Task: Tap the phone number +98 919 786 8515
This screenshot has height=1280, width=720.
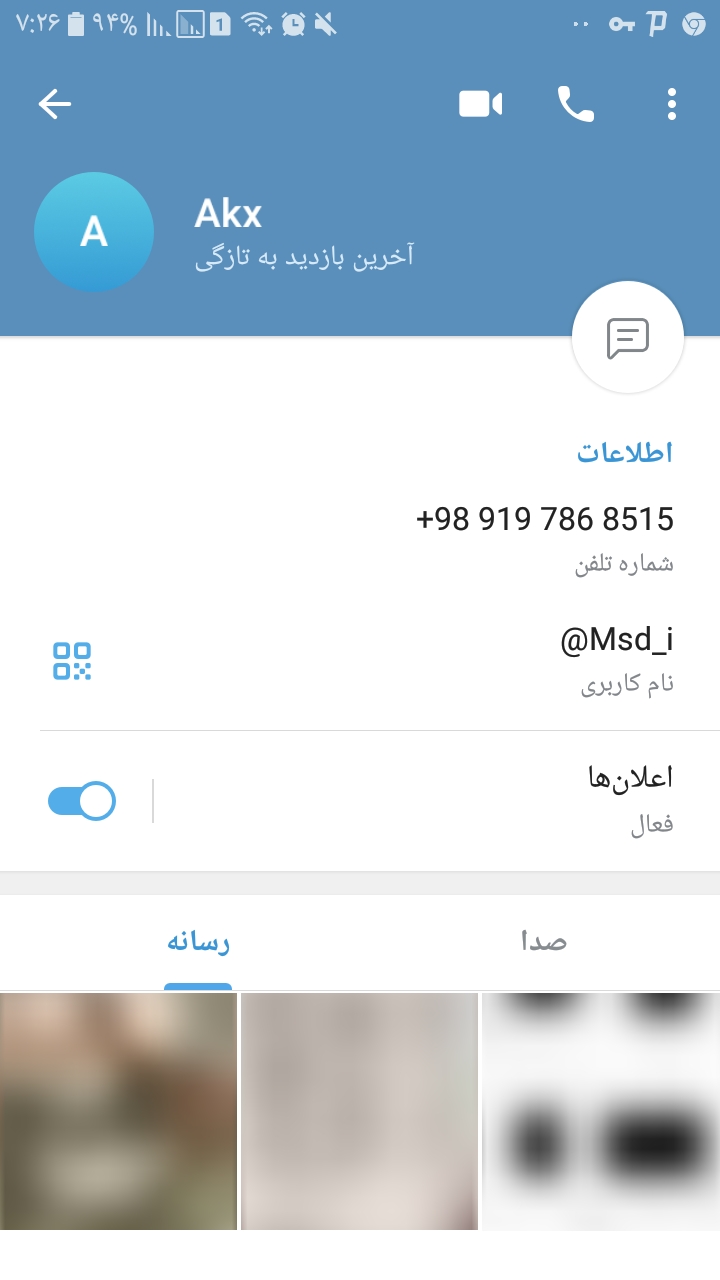Action: tap(544, 519)
